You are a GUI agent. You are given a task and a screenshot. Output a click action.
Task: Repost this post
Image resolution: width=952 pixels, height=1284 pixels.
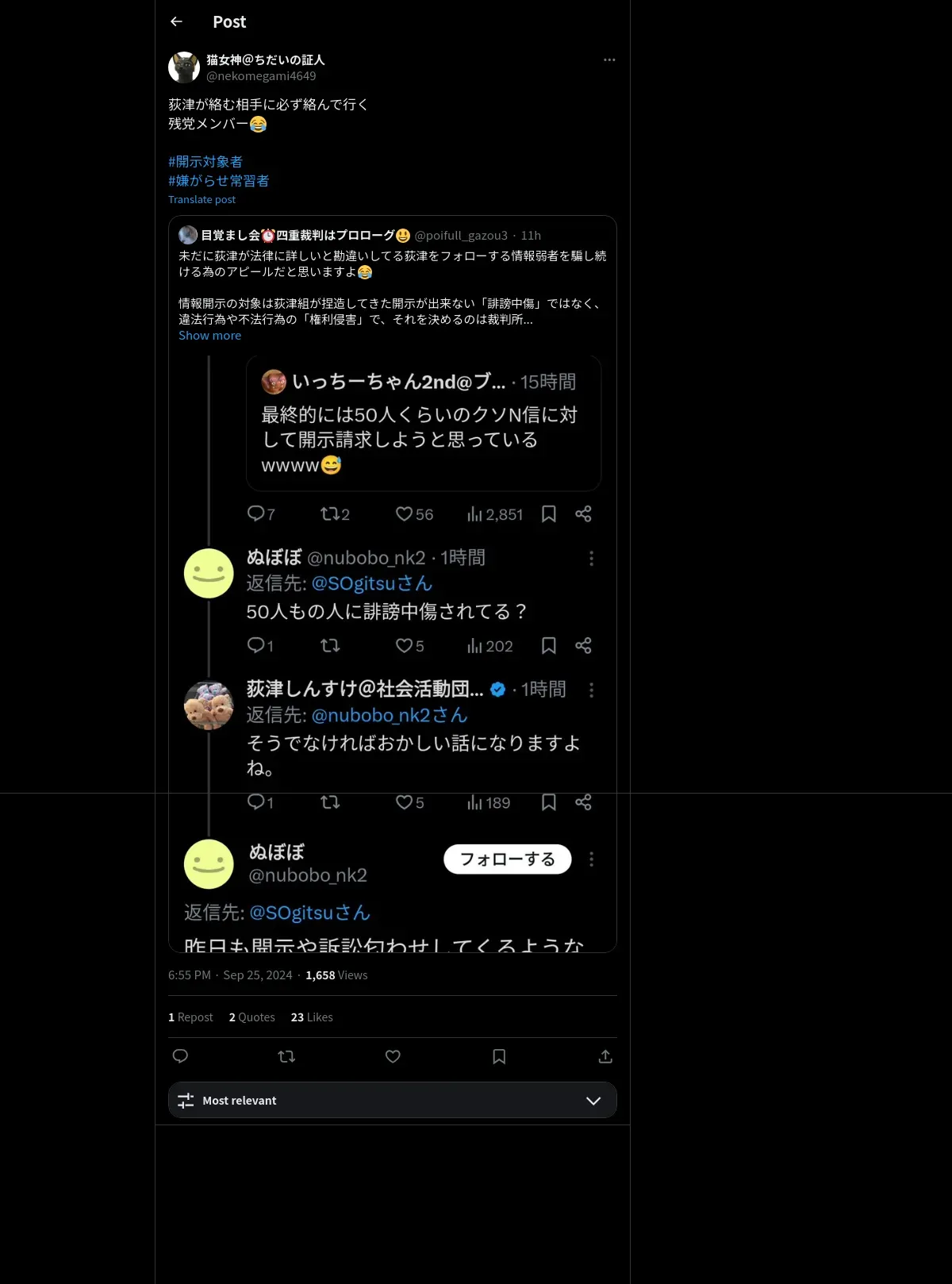(286, 1056)
